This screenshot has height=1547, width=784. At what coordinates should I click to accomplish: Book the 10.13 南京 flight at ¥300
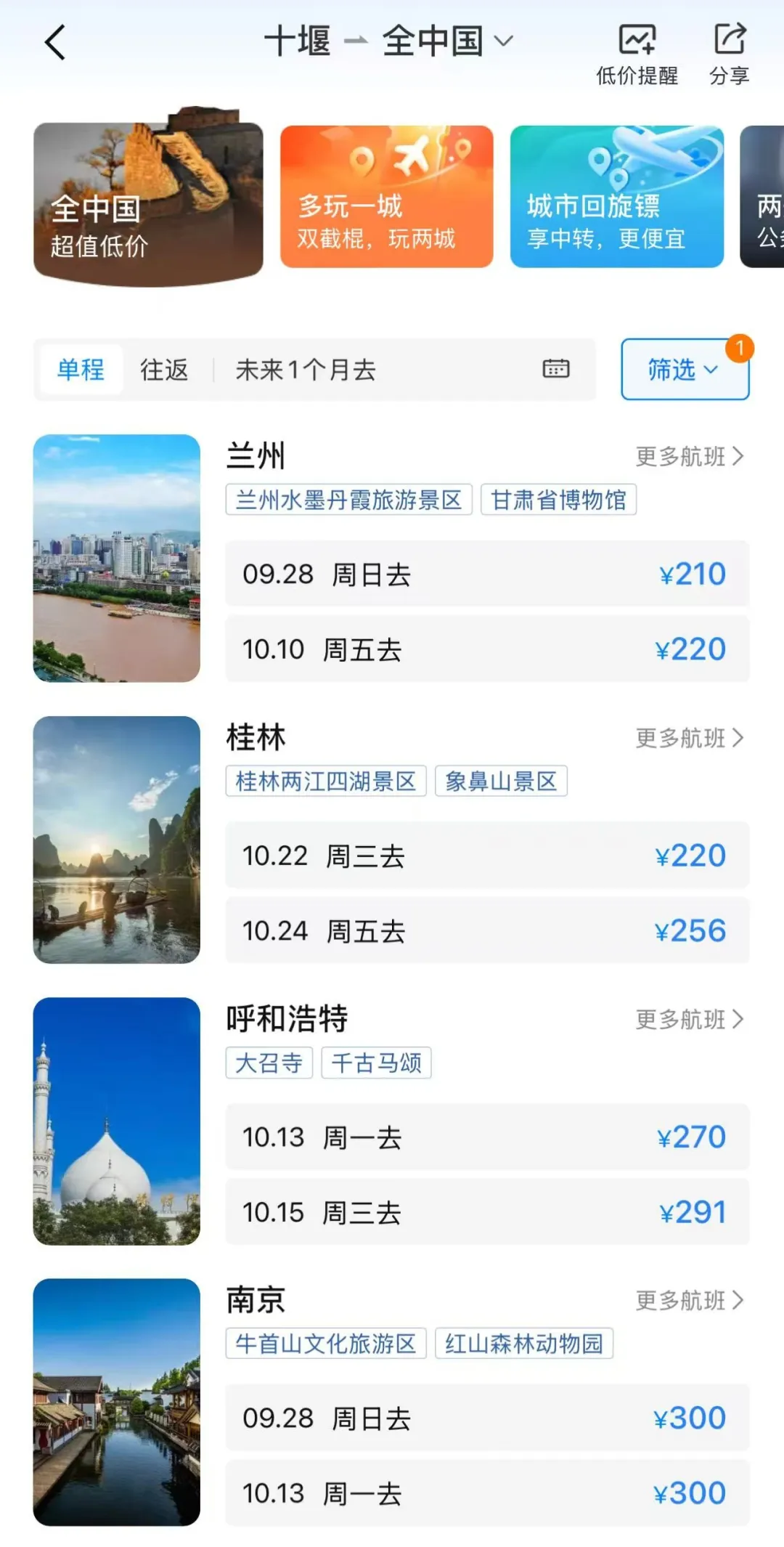[486, 1493]
